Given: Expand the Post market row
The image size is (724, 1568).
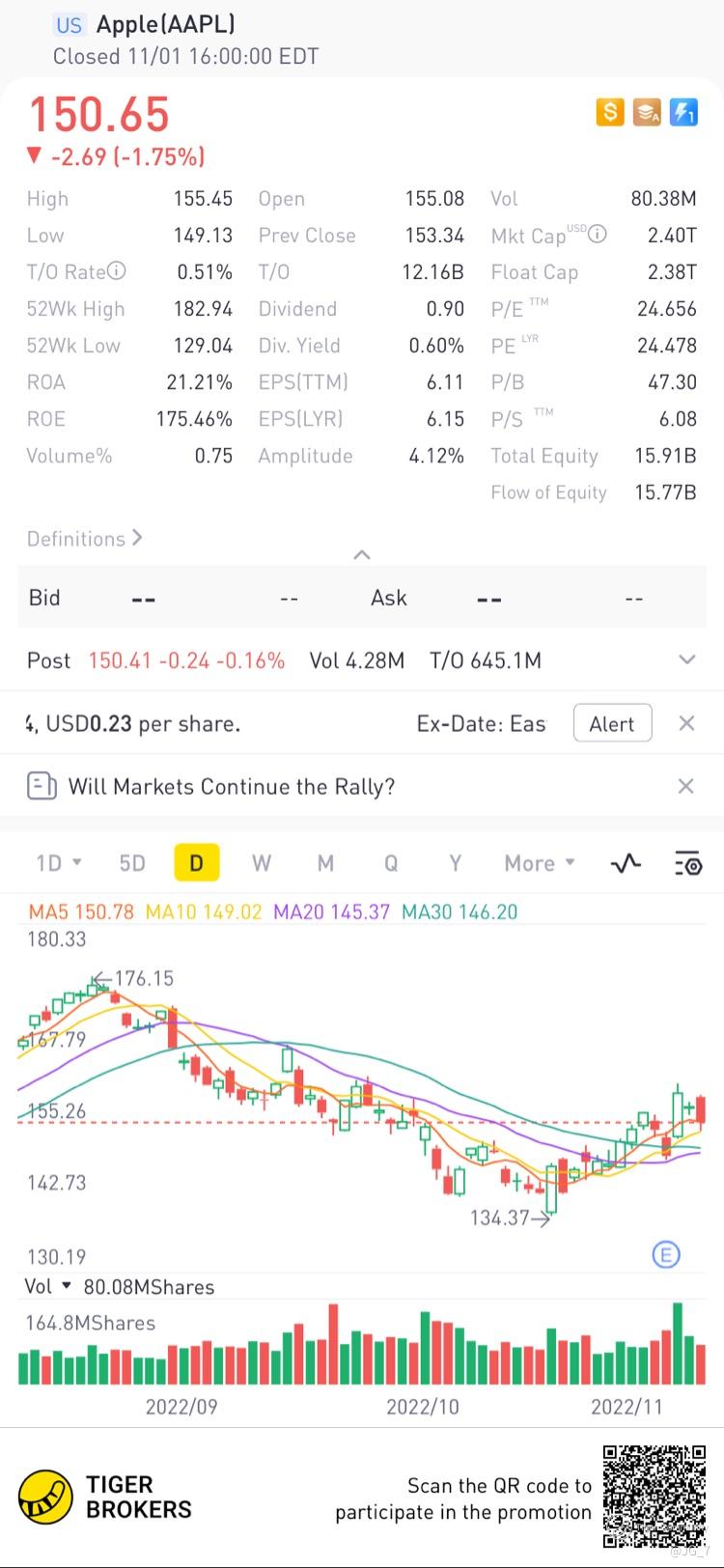Looking at the screenshot, I should [x=686, y=660].
